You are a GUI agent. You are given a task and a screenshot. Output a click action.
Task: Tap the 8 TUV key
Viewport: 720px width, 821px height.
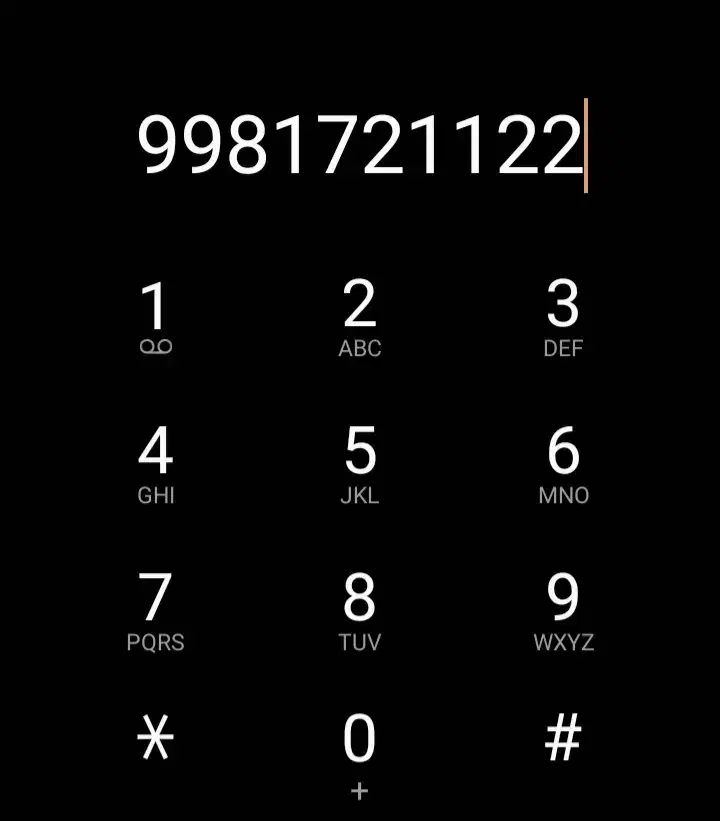[360, 611]
